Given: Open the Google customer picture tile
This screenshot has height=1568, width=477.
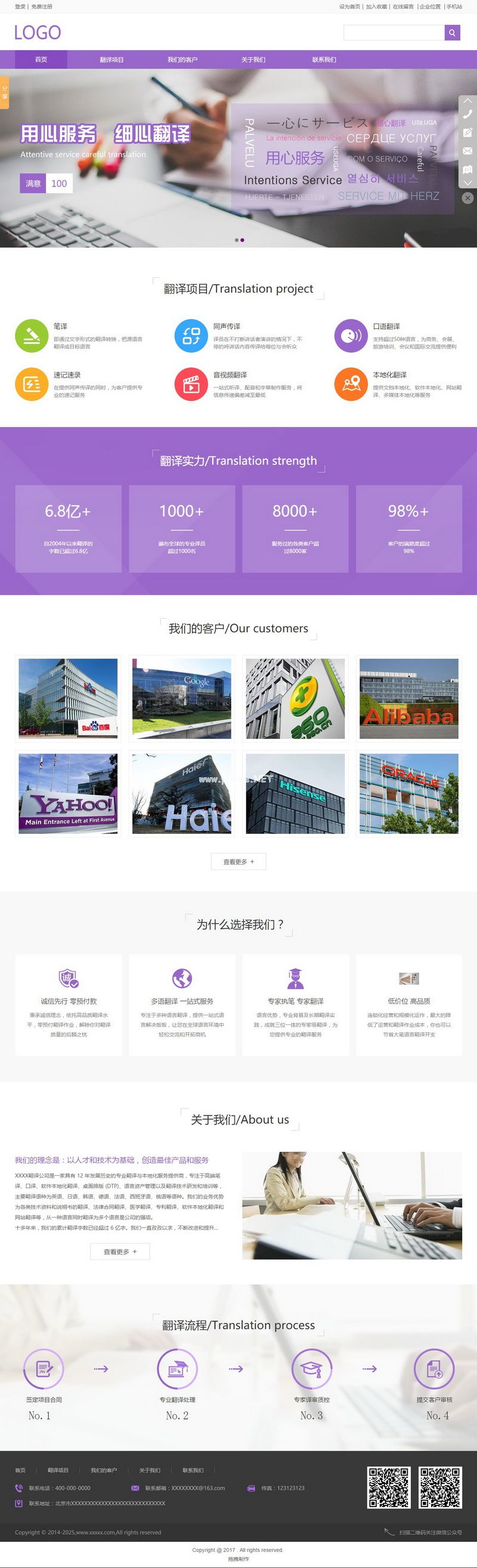Looking at the screenshot, I should [181, 698].
